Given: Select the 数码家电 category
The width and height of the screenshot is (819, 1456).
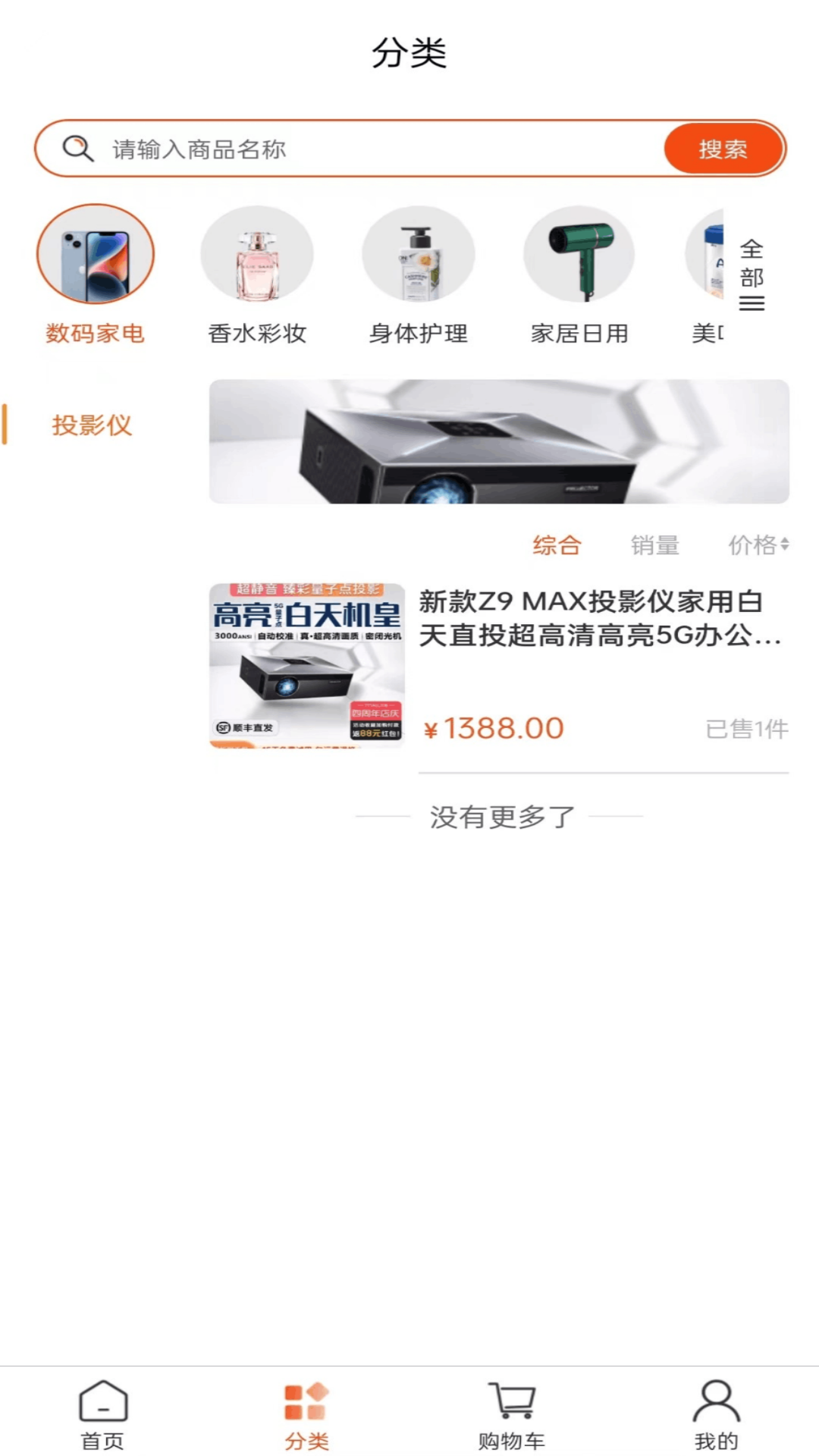Looking at the screenshot, I should [96, 275].
